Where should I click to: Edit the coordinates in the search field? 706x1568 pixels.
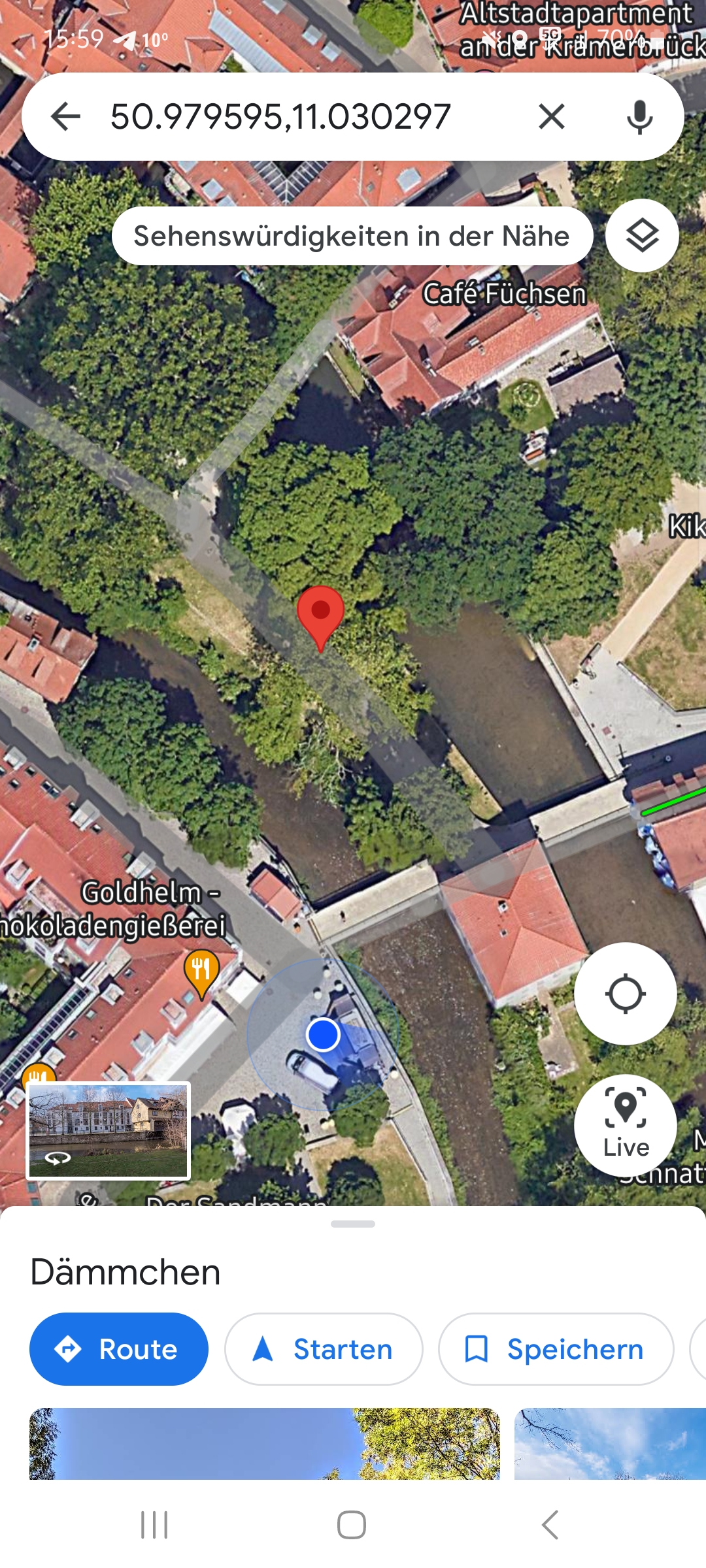tap(281, 118)
